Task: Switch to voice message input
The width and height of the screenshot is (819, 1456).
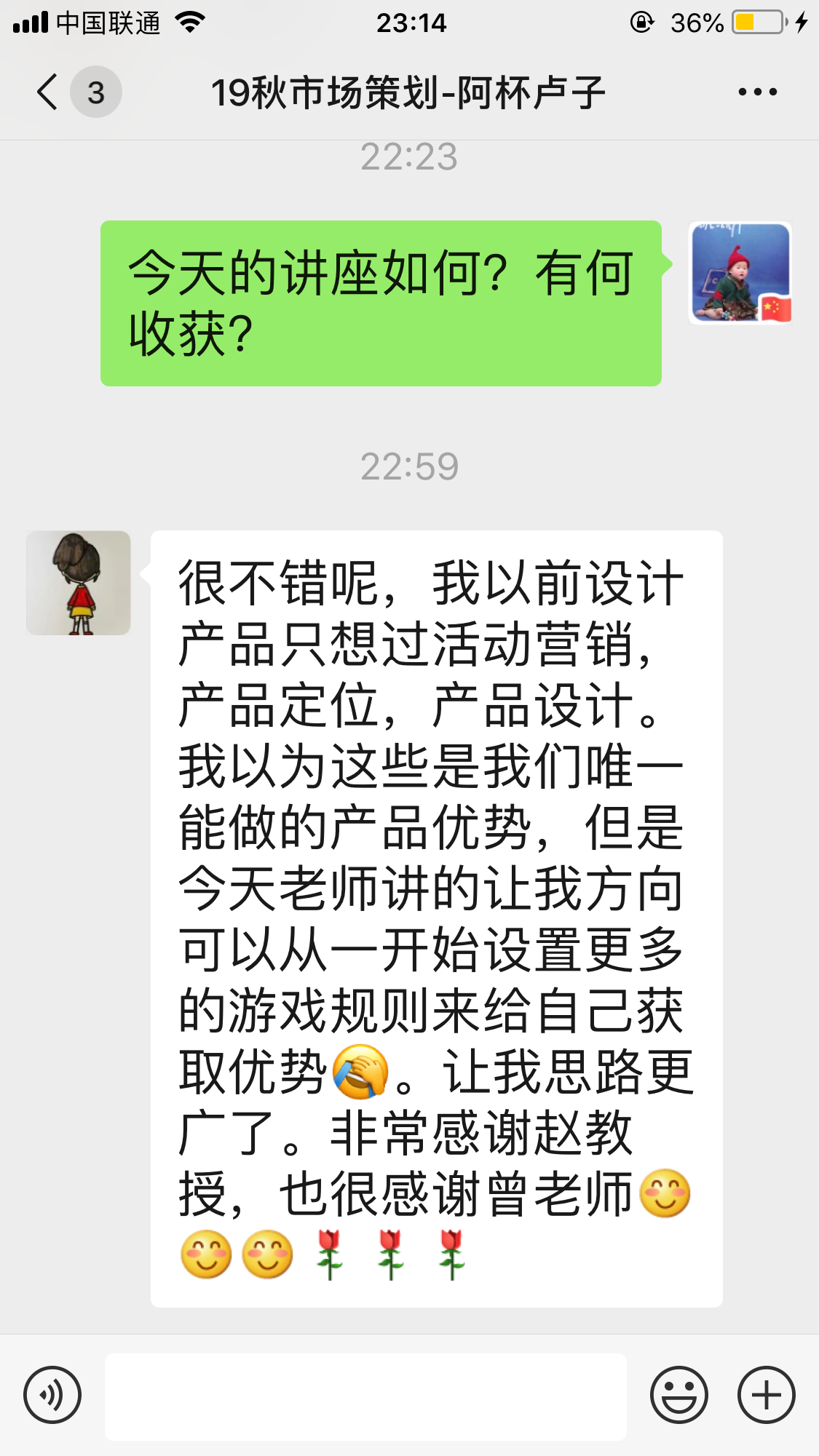Action: [x=52, y=1395]
